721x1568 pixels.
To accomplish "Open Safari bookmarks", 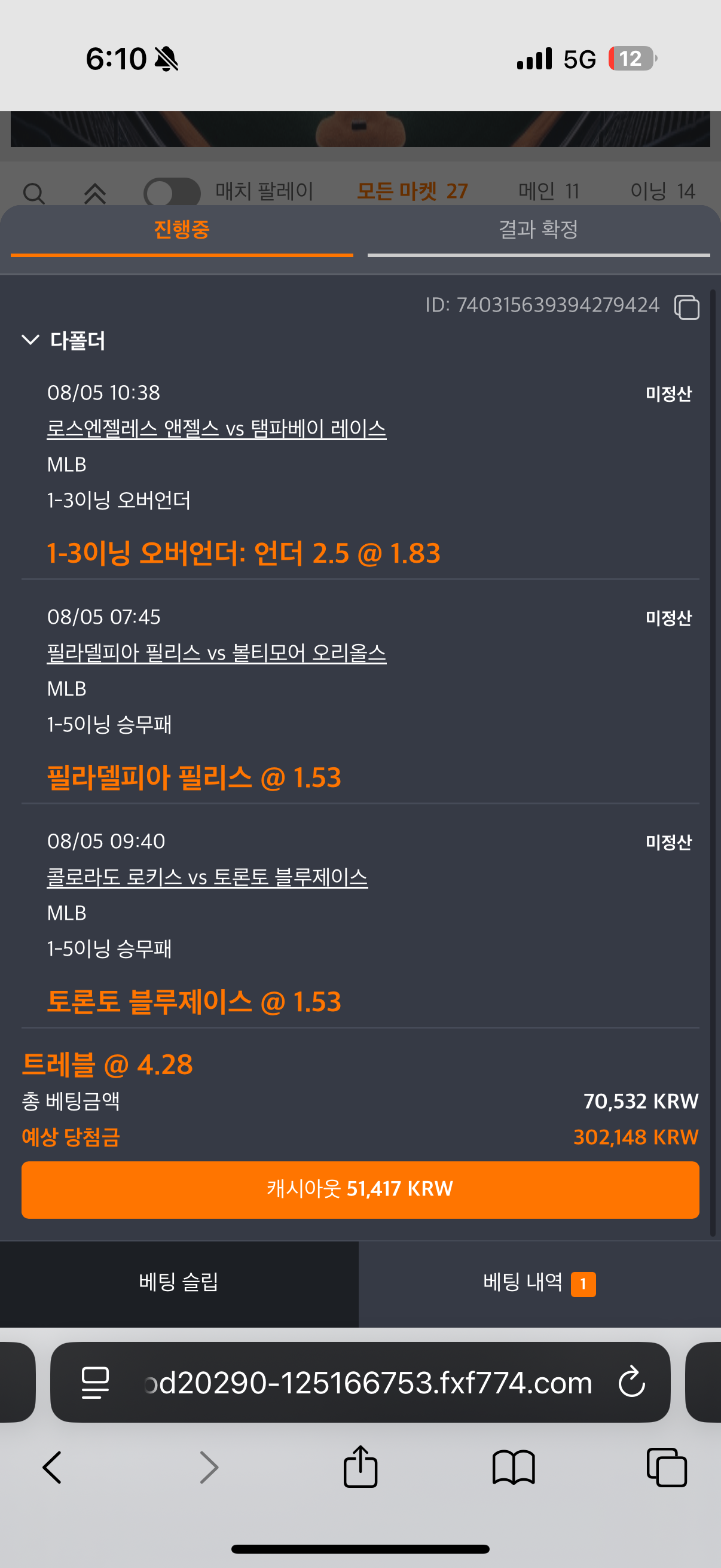I will click(x=514, y=1467).
